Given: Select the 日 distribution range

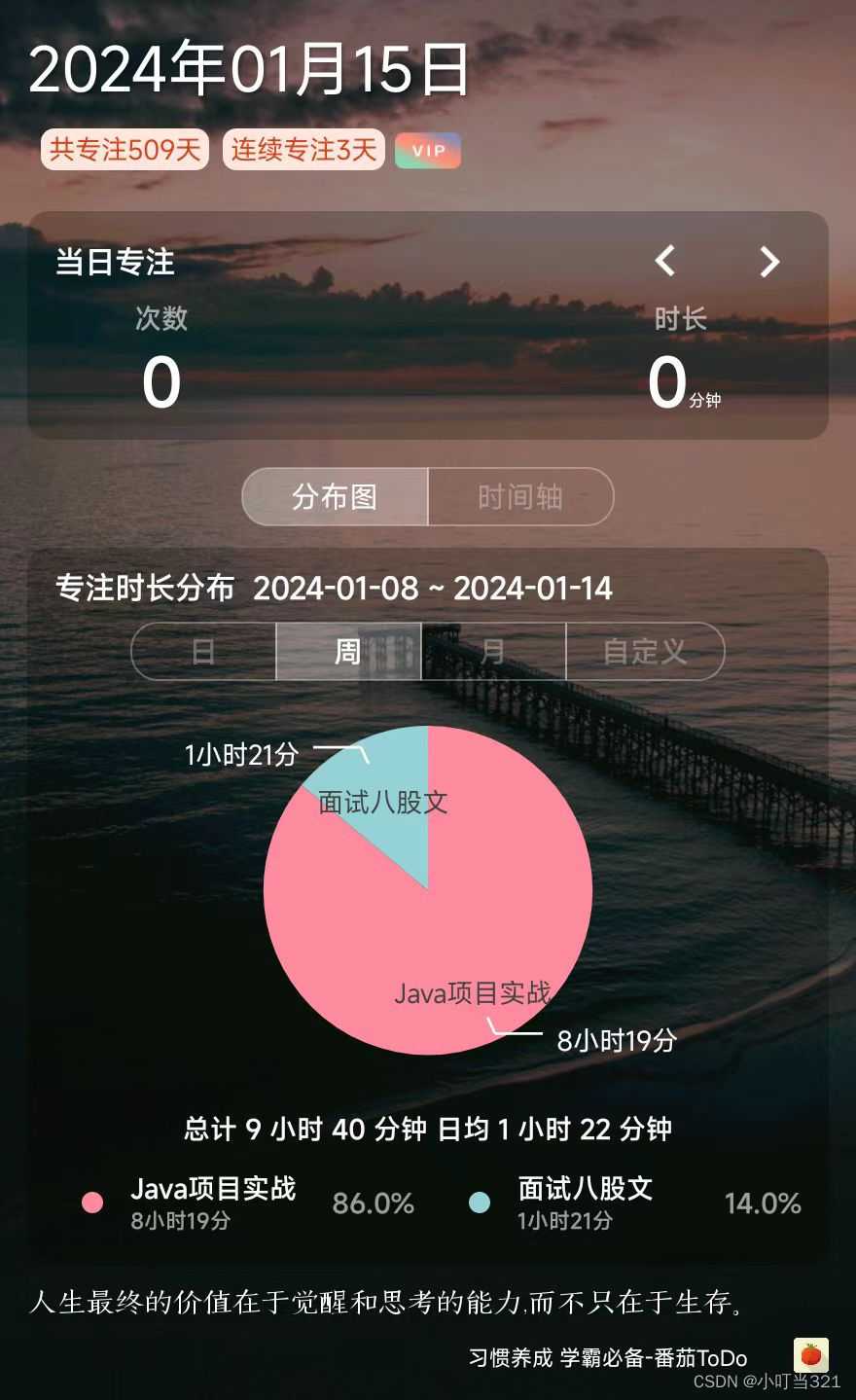Looking at the screenshot, I should click(203, 651).
